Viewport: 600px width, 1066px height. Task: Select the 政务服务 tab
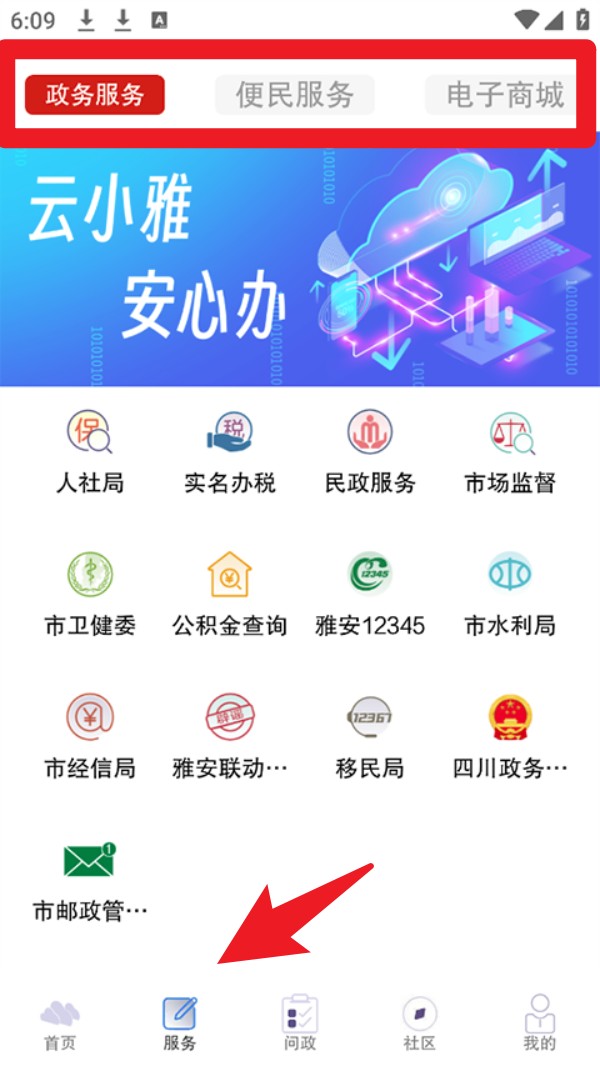(x=94, y=94)
